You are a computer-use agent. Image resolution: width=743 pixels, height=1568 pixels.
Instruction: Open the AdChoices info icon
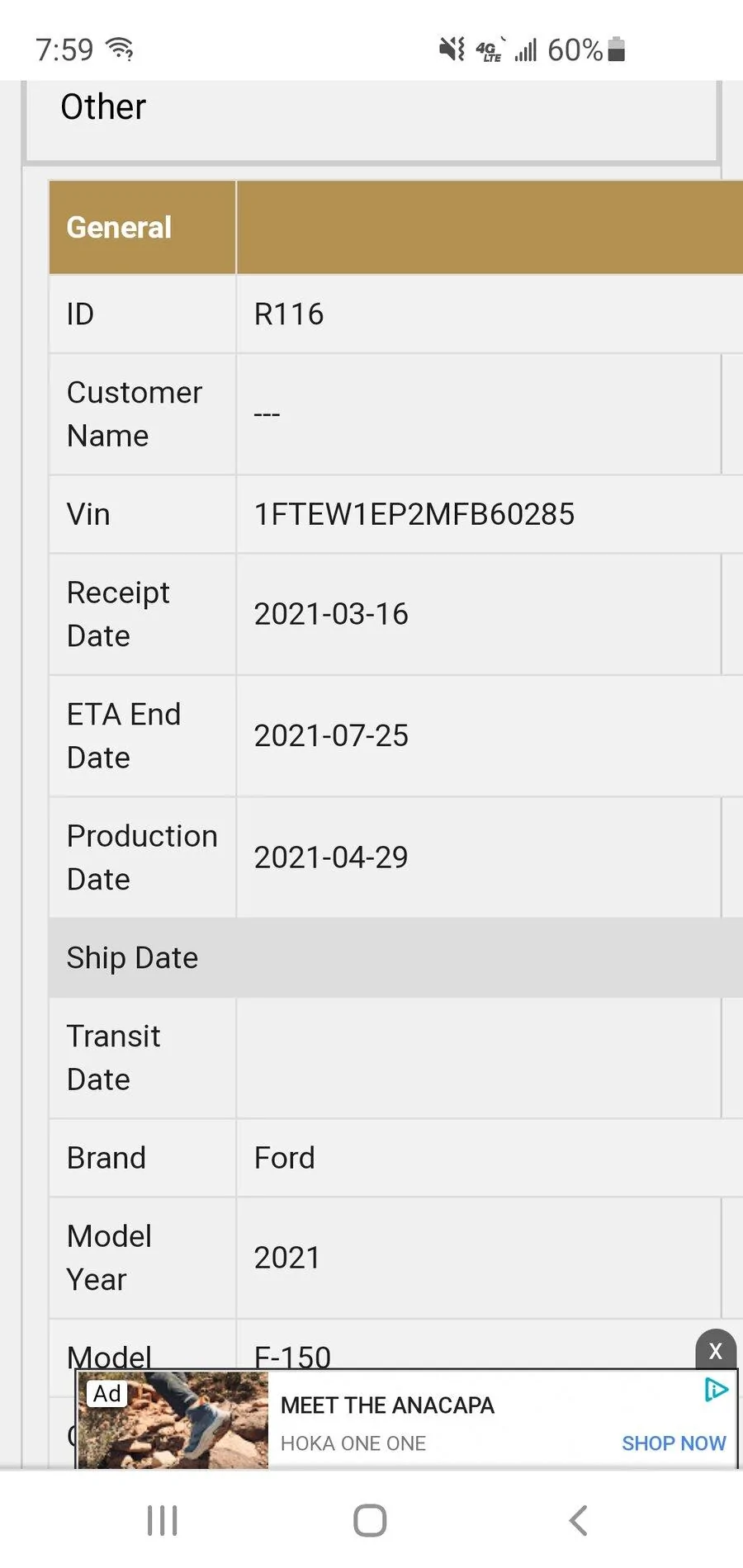coord(715,1391)
